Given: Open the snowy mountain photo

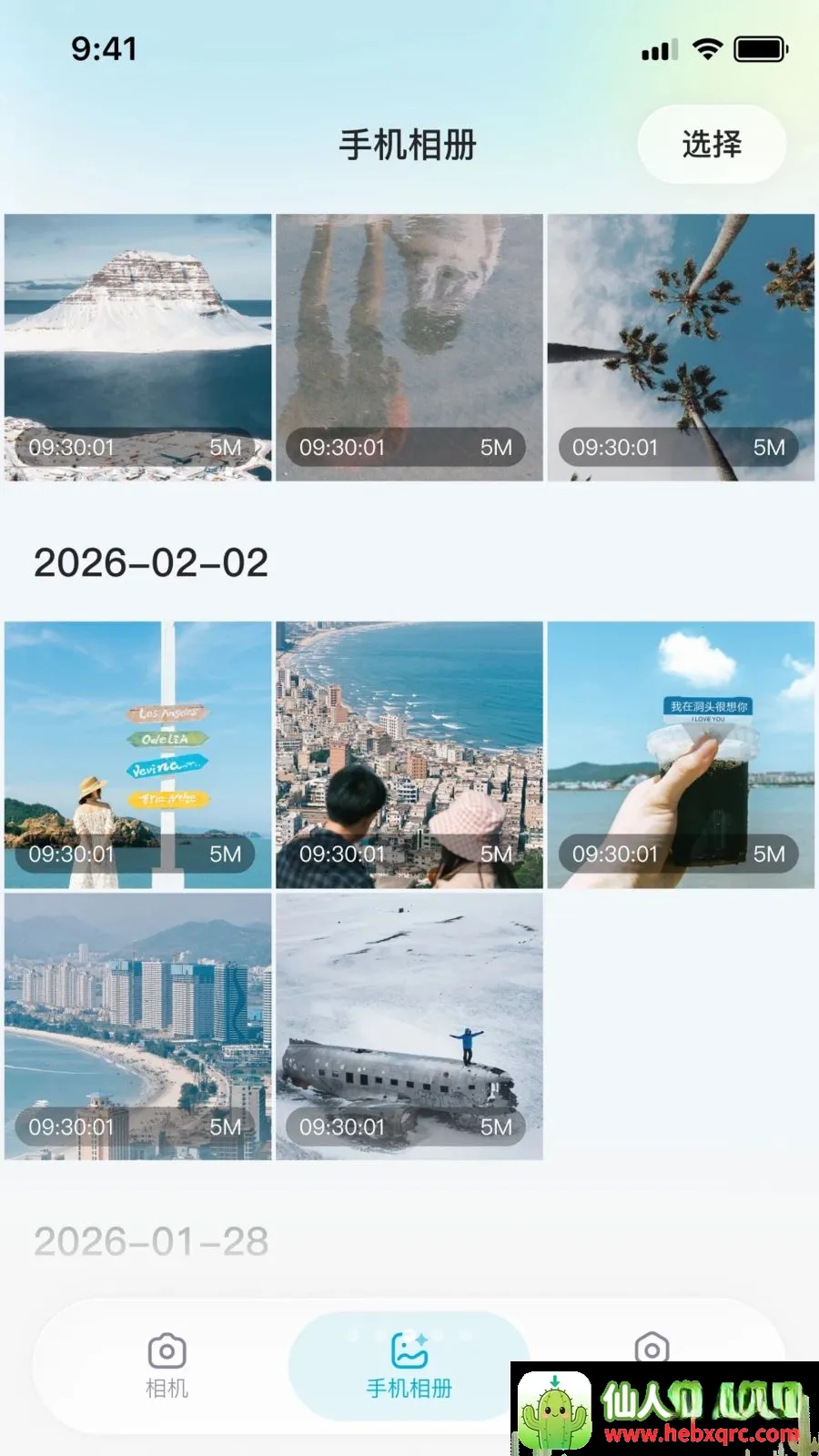Looking at the screenshot, I should click(x=138, y=348).
